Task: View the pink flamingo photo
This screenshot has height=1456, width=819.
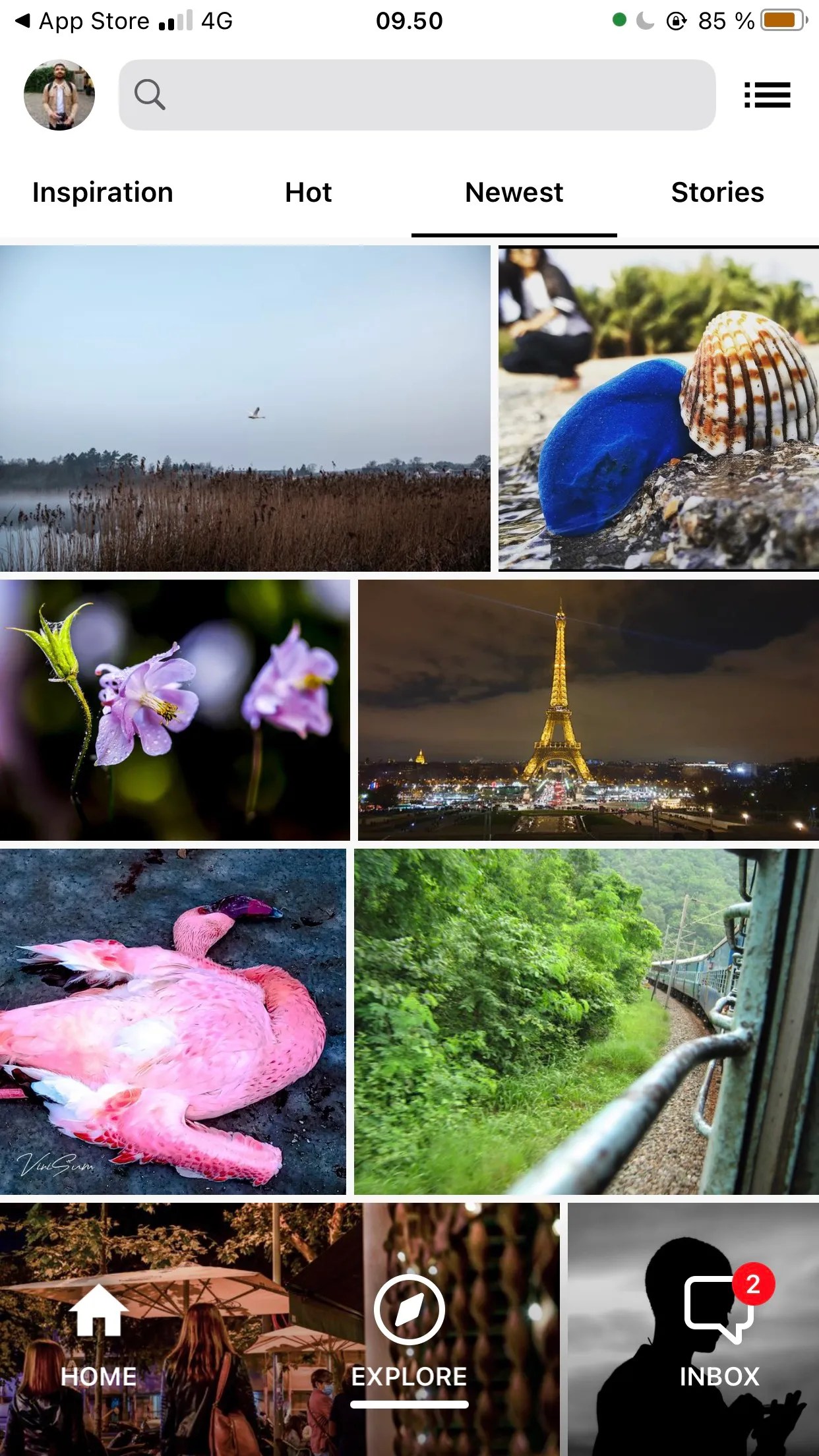Action: coord(173,1021)
